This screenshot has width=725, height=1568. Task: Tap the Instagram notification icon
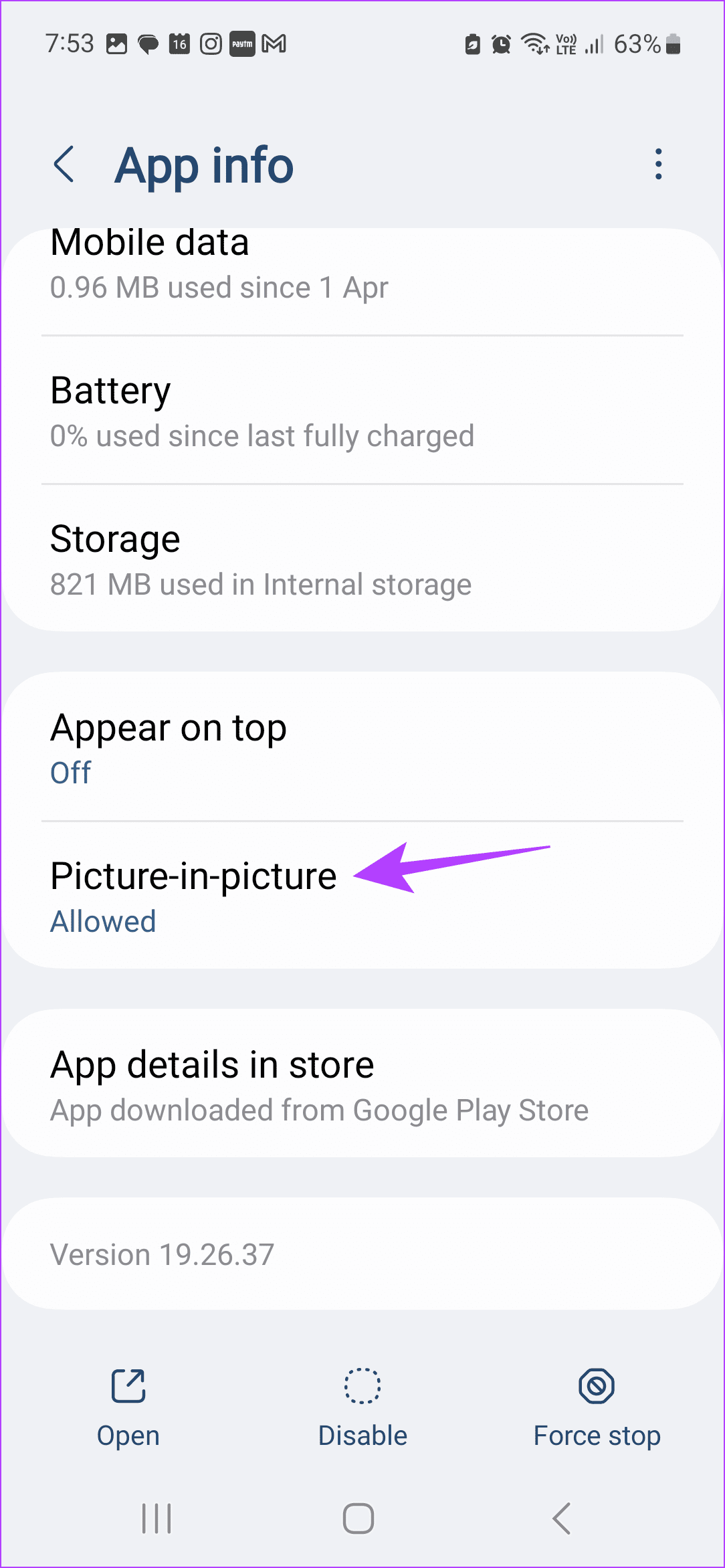[211, 43]
